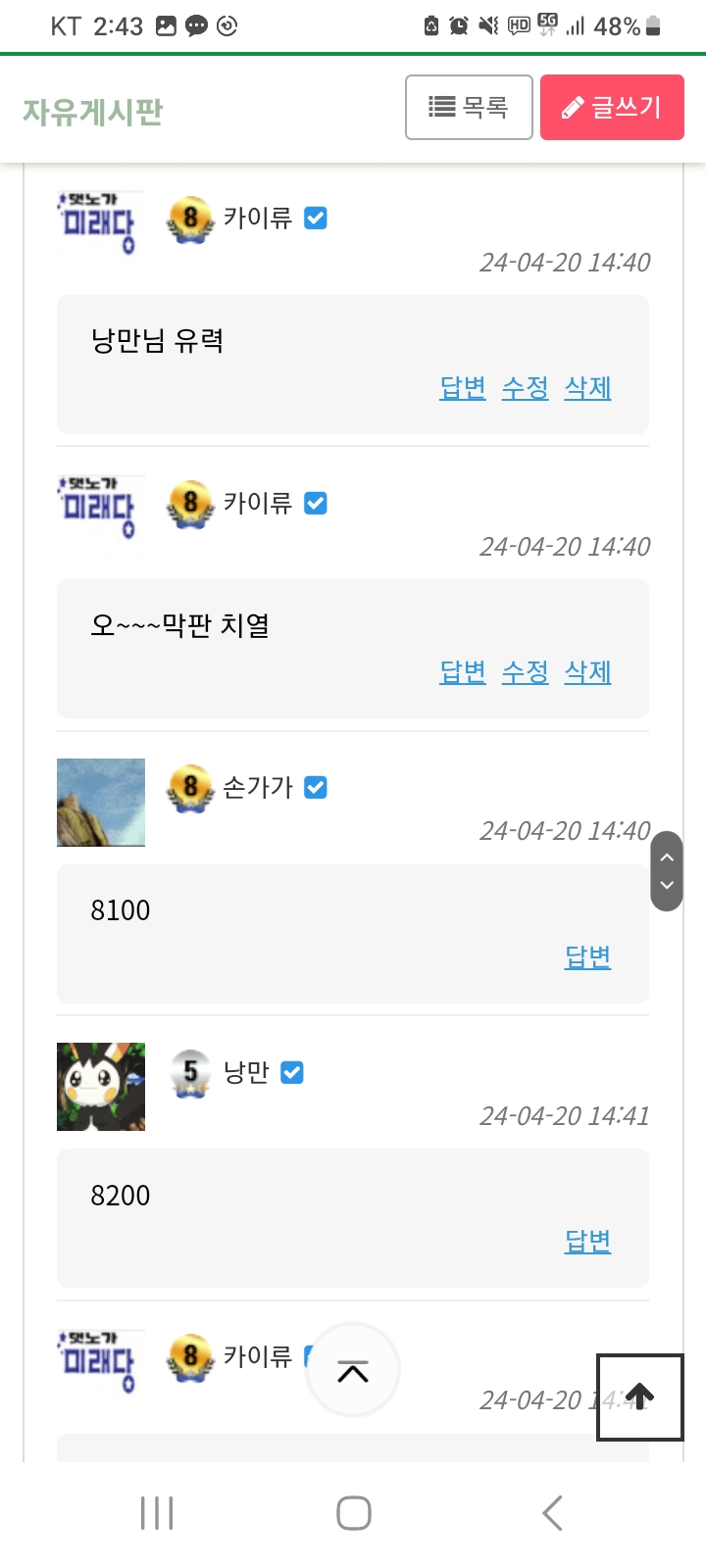706x1568 pixels.
Task: Tap 글쓰기 to write a post
Action: click(x=612, y=107)
